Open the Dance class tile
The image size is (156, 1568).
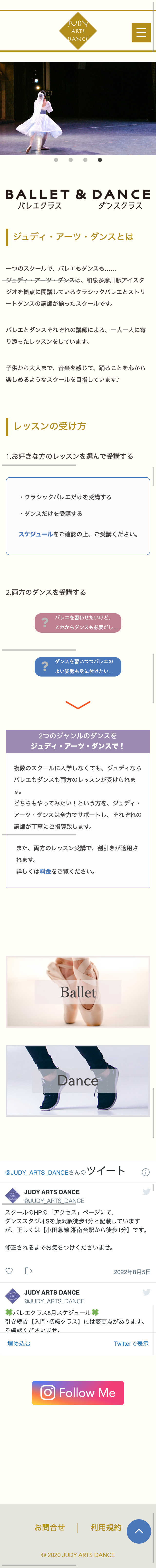tap(78, 1080)
